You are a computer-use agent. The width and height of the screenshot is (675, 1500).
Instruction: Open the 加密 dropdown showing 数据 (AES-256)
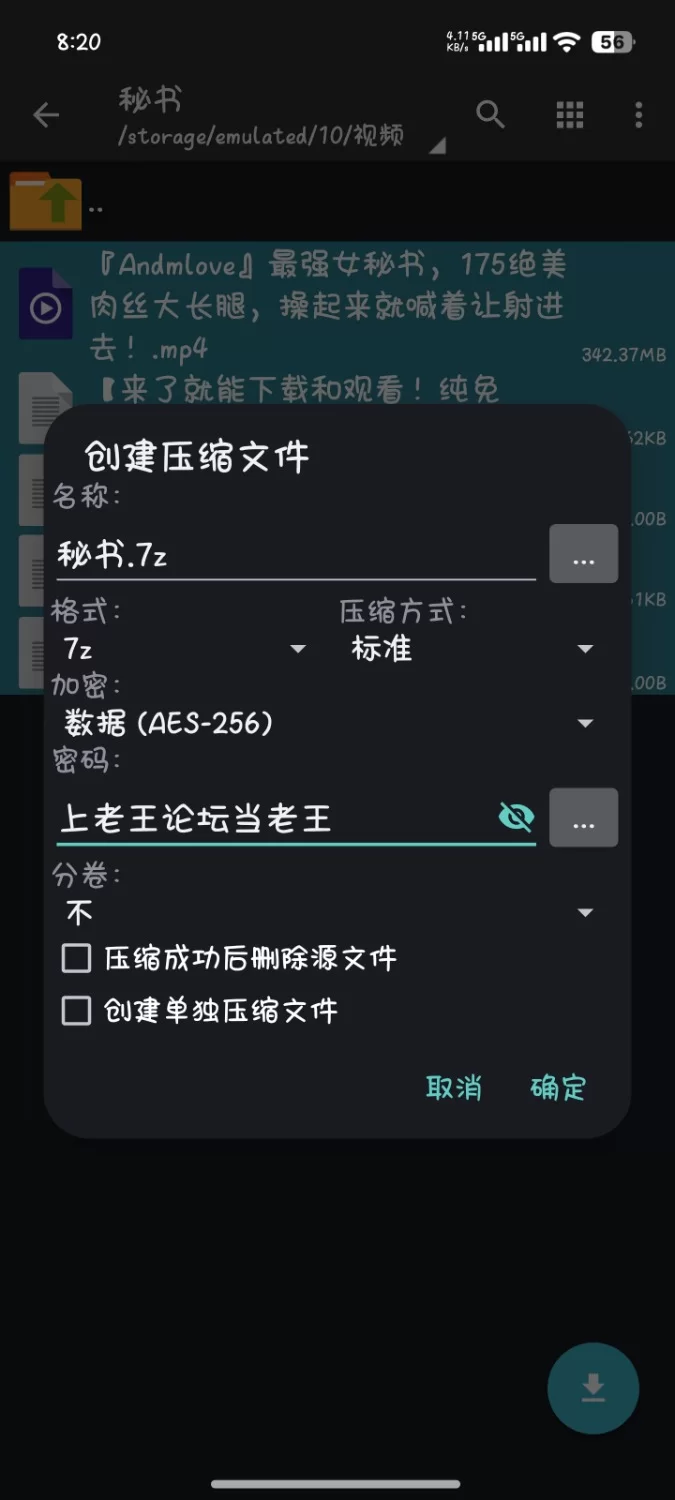pyautogui.click(x=330, y=723)
